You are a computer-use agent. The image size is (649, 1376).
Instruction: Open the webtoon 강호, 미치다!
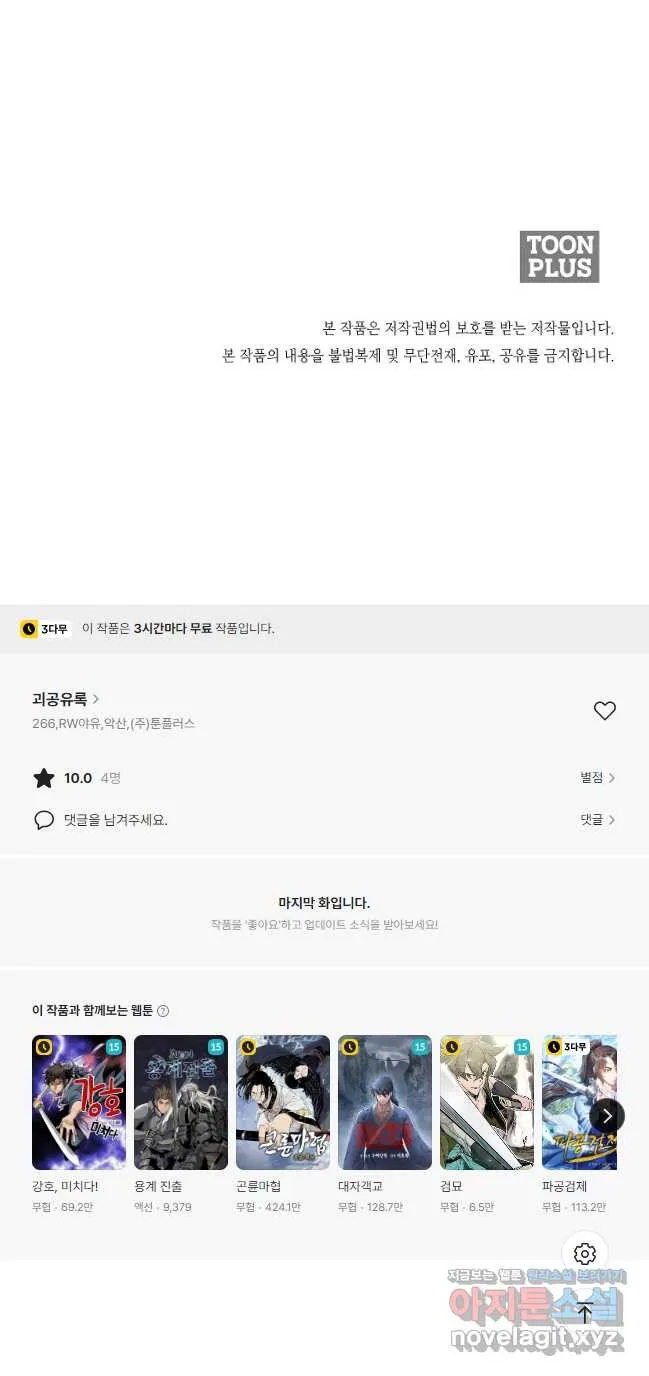tap(79, 1103)
